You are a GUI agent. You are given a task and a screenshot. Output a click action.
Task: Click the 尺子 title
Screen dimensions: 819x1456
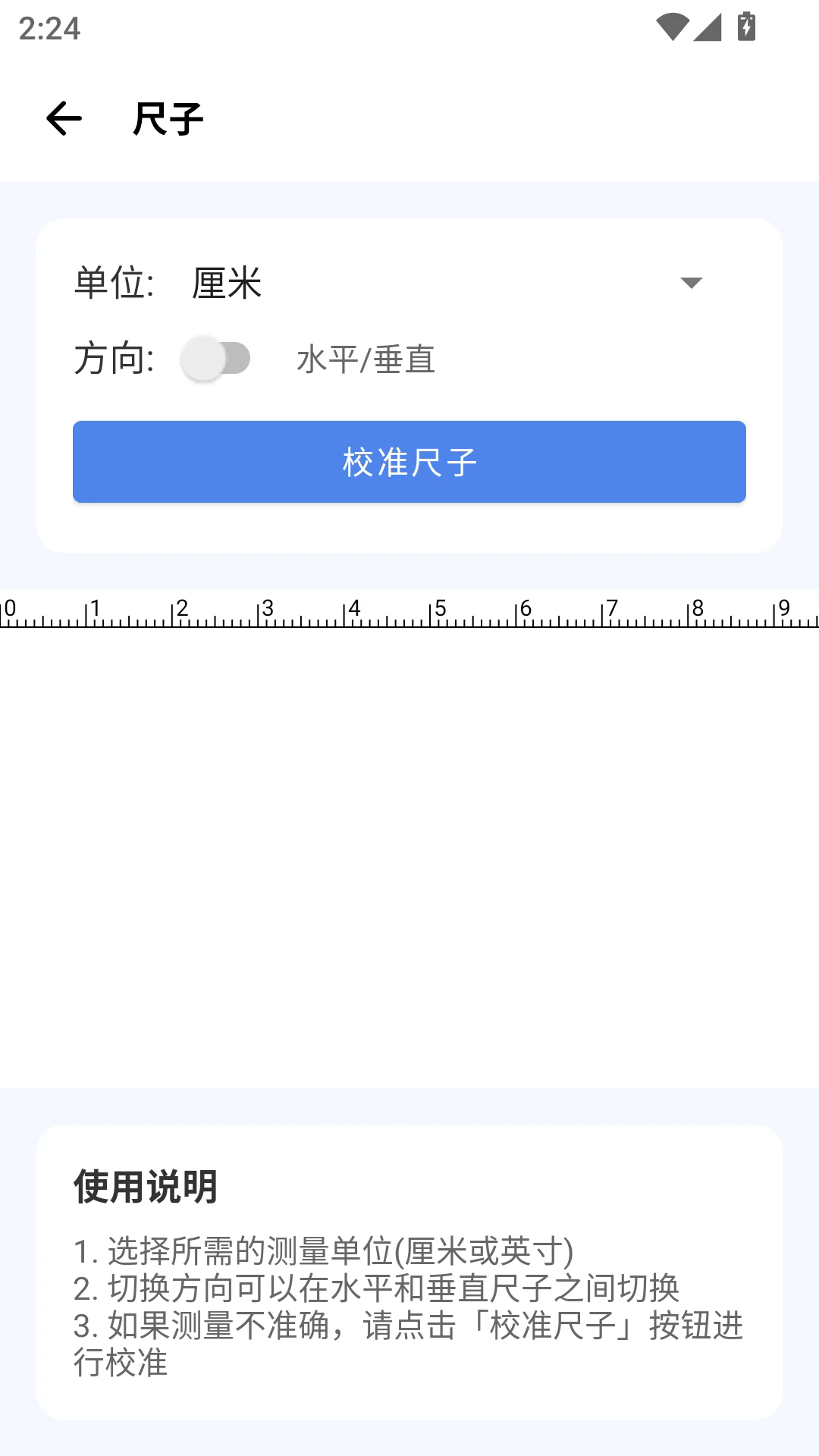point(167,118)
